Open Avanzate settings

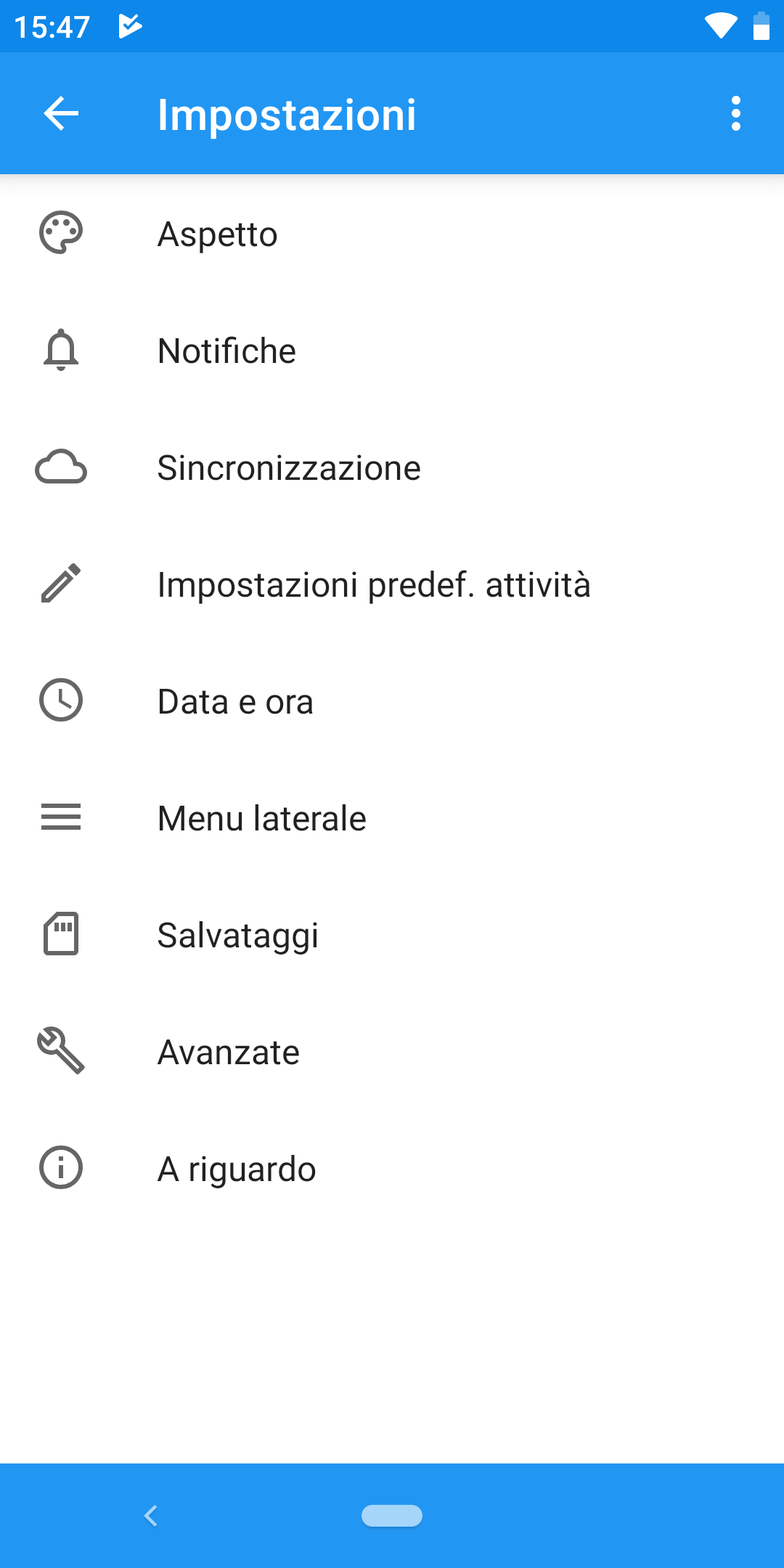(392, 1052)
